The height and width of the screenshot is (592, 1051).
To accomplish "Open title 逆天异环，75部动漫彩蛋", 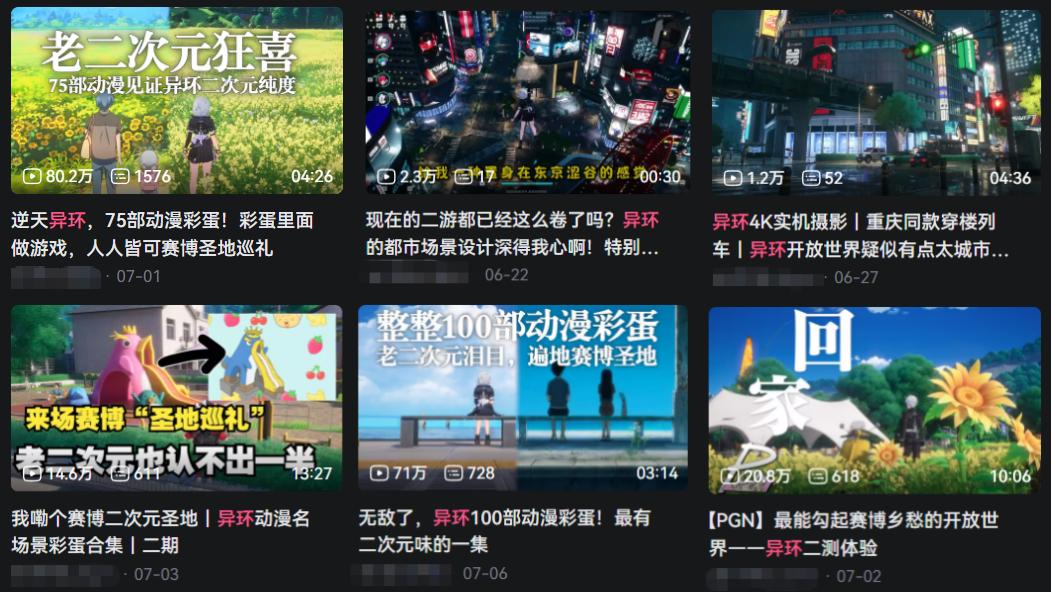I will click(162, 234).
